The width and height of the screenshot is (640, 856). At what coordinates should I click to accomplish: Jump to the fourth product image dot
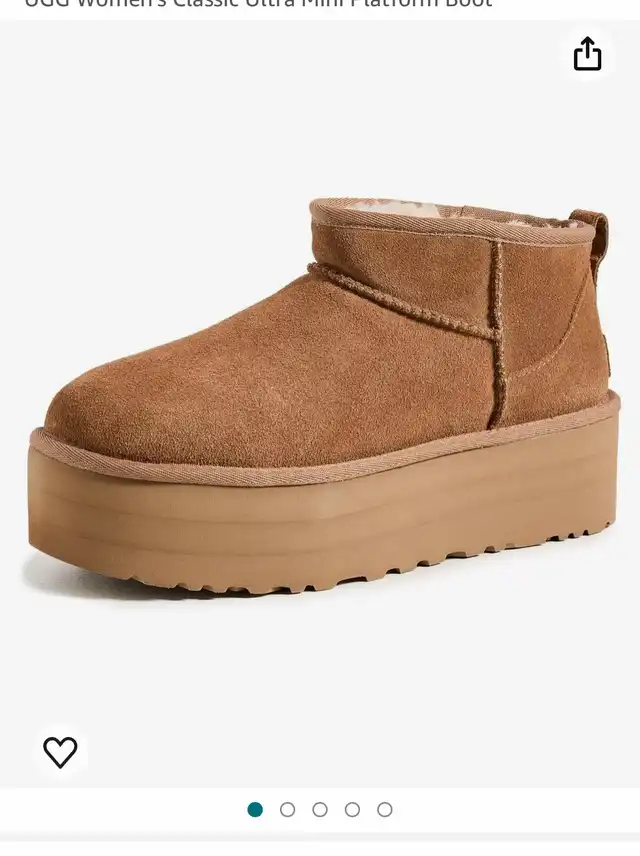pyautogui.click(x=352, y=810)
